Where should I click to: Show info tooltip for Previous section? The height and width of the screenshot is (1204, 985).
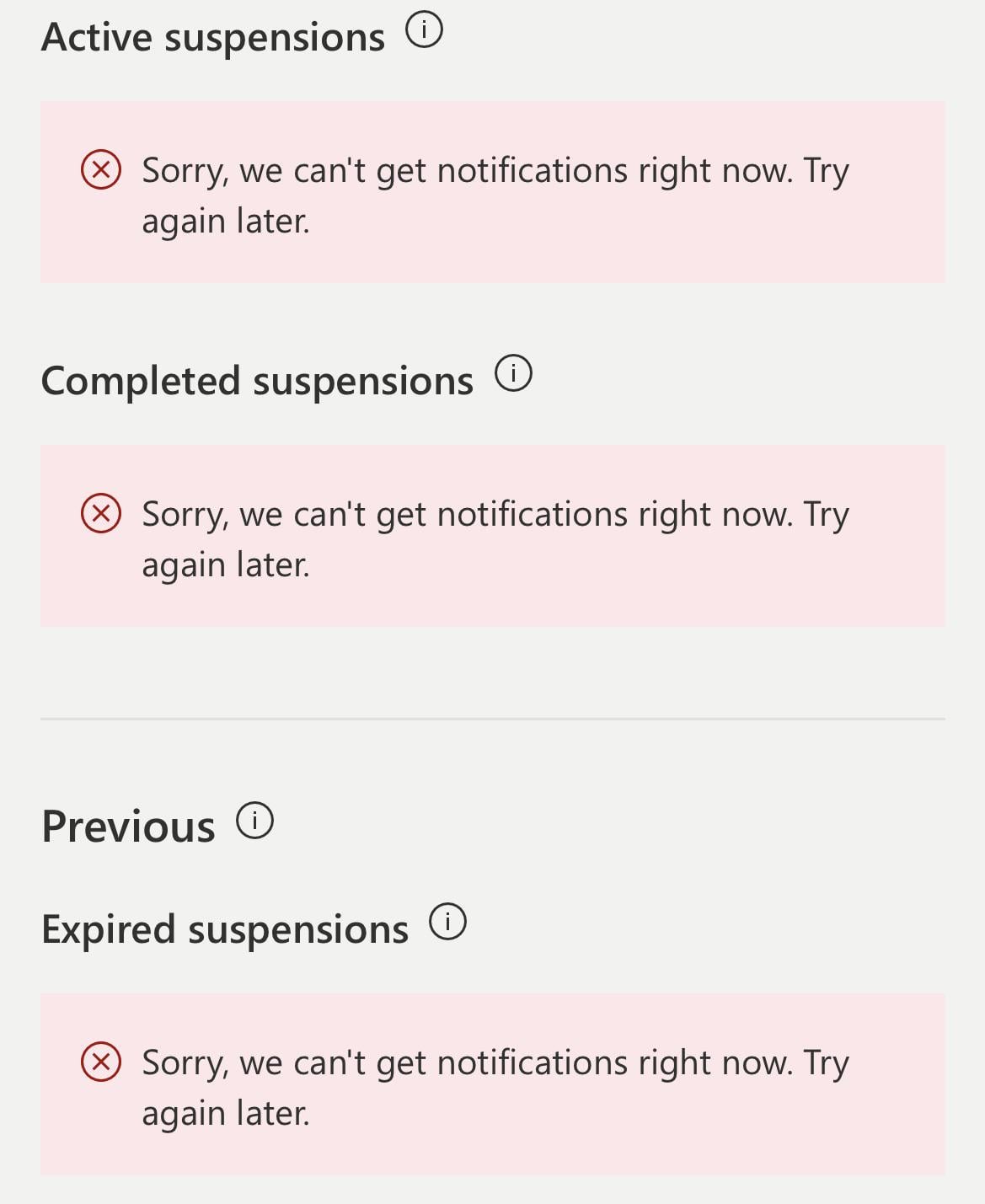(254, 820)
